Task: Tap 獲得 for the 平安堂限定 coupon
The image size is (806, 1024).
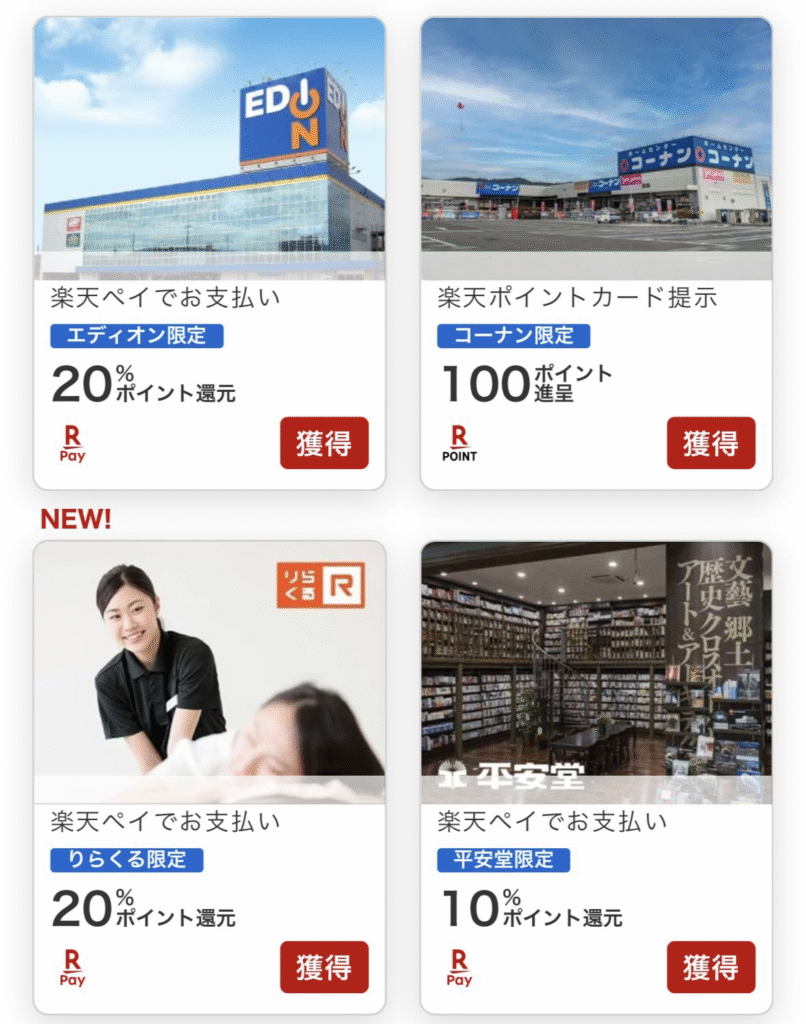Action: pyautogui.click(x=711, y=967)
